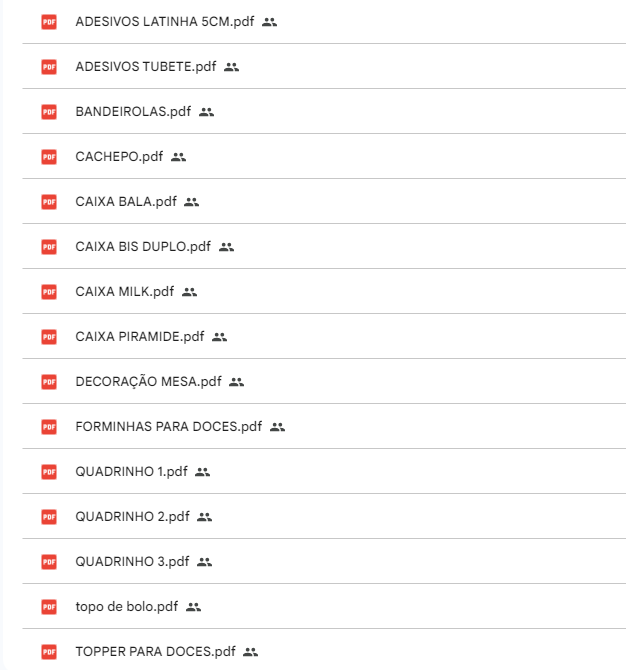Viewport: 626px width, 670px height.
Task: Tap QUADRINHO 3.pdf to view it
Action: [x=132, y=562]
